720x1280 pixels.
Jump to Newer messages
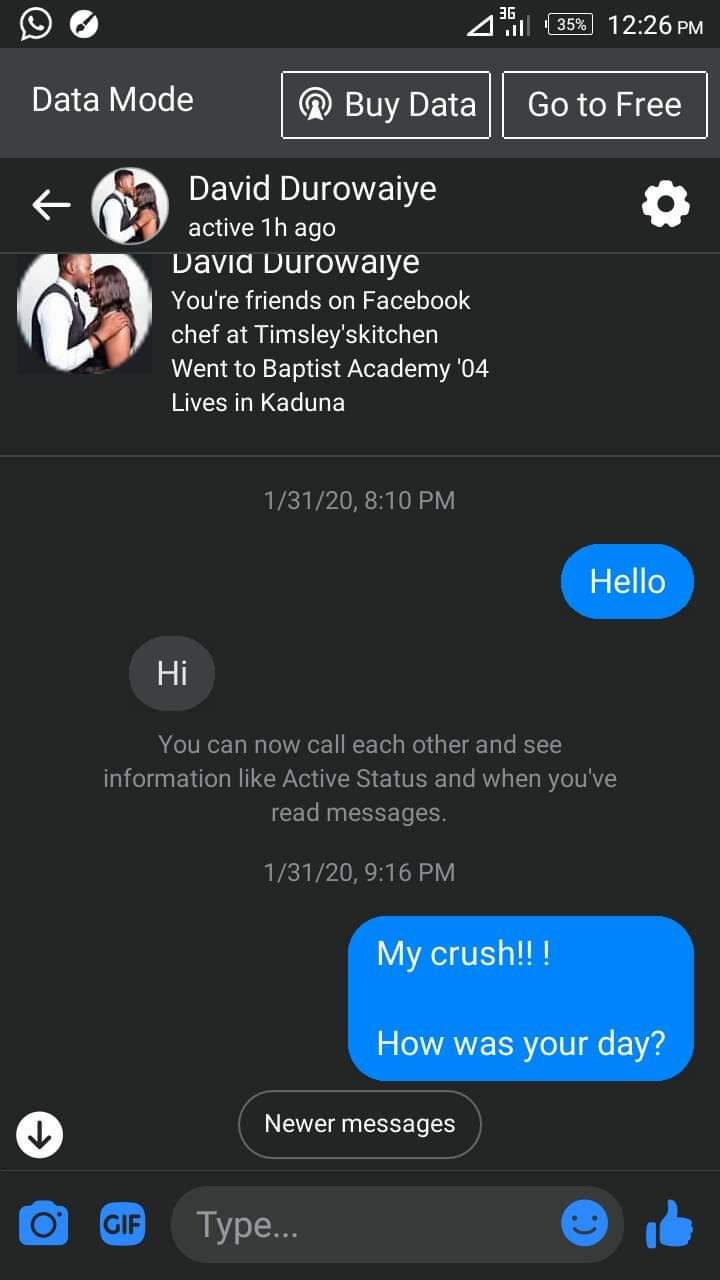(x=359, y=1124)
